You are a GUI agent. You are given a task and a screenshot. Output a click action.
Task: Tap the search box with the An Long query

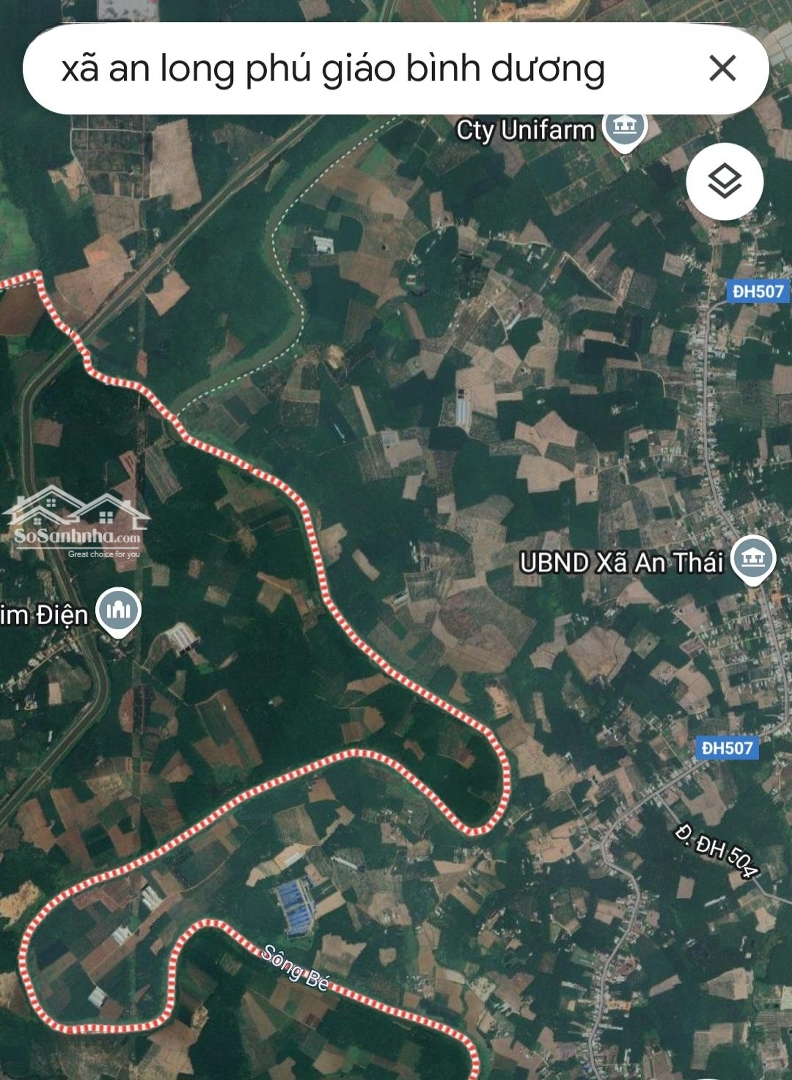pos(333,69)
